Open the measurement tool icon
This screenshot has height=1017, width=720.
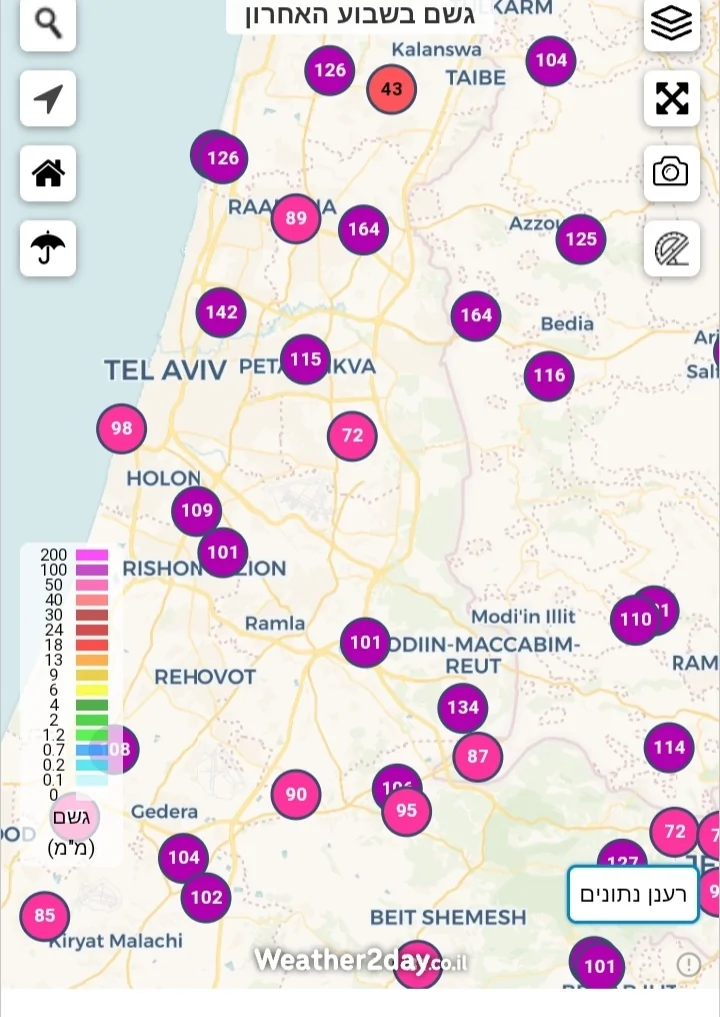point(671,248)
